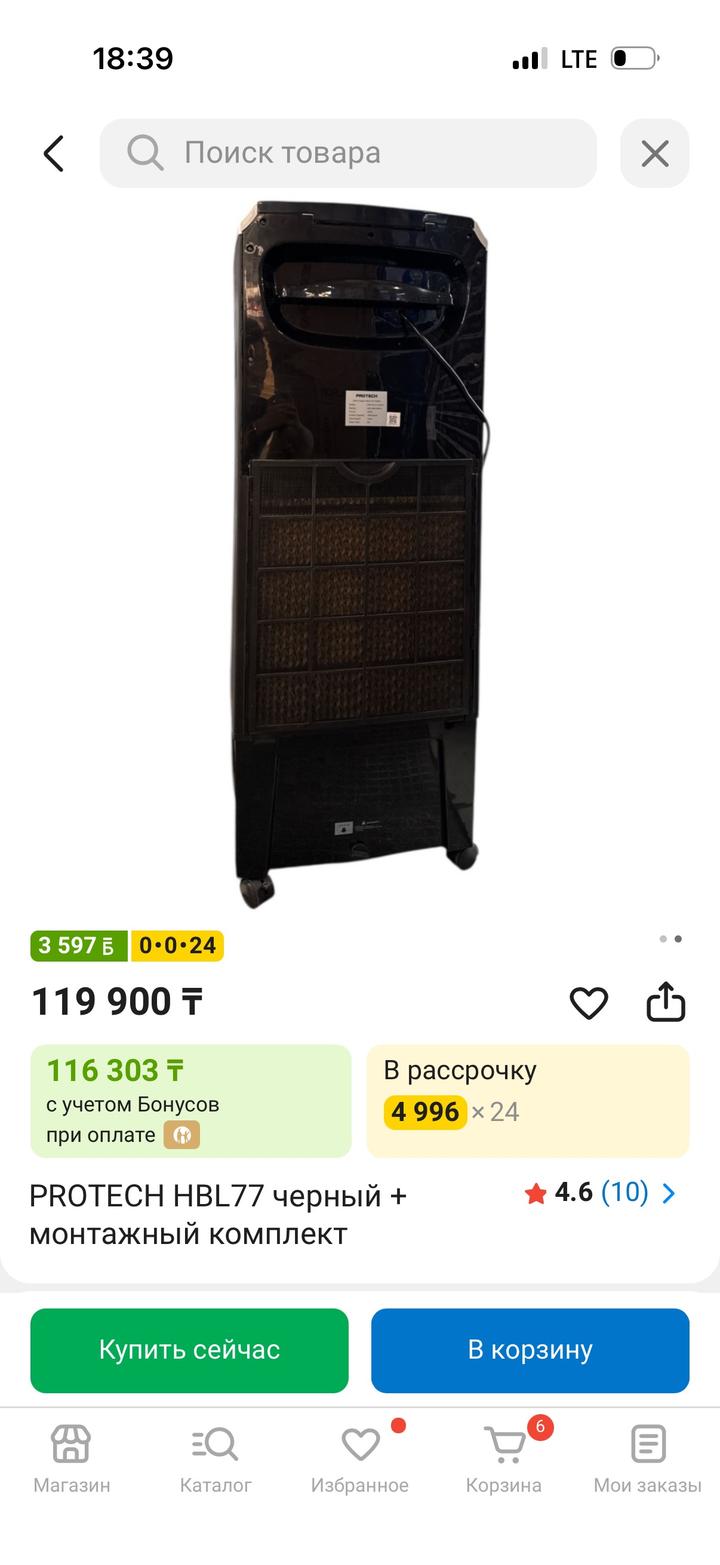Tap the Поиск товара search field
The width and height of the screenshot is (720, 1565).
348,153
